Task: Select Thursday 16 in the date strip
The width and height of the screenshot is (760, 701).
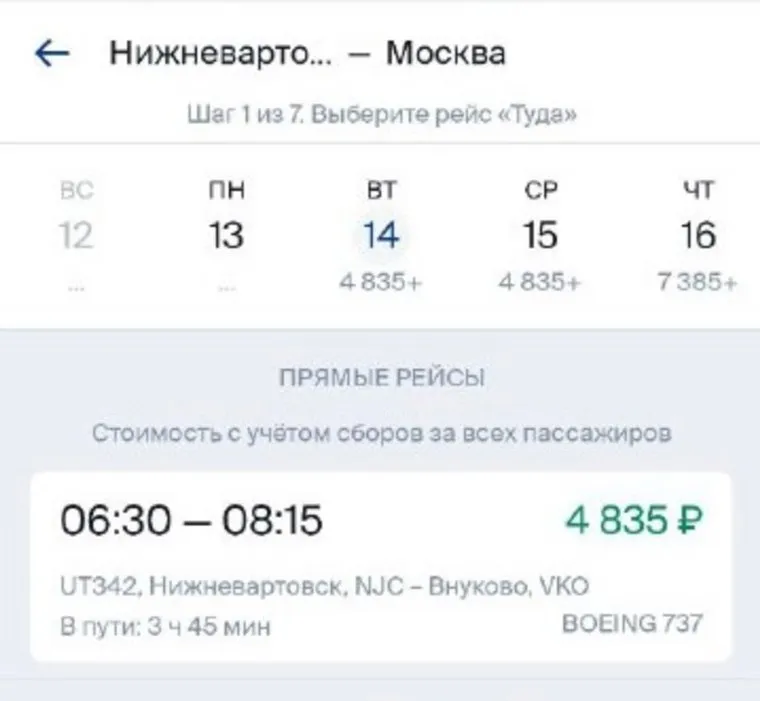Action: pos(697,236)
